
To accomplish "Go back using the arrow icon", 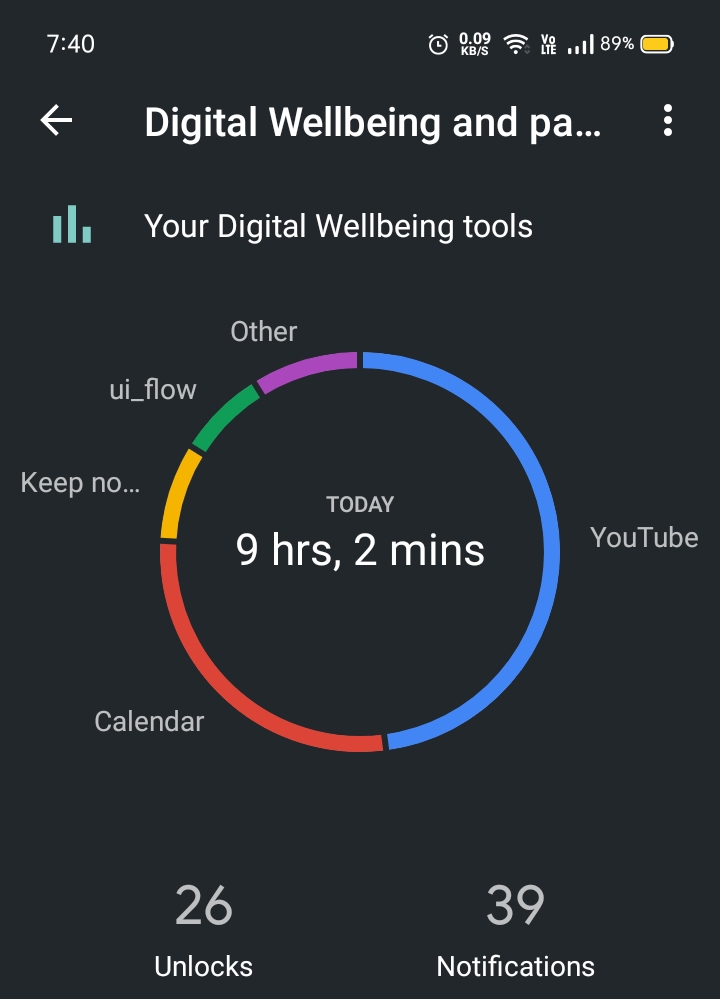I will (x=57, y=121).
